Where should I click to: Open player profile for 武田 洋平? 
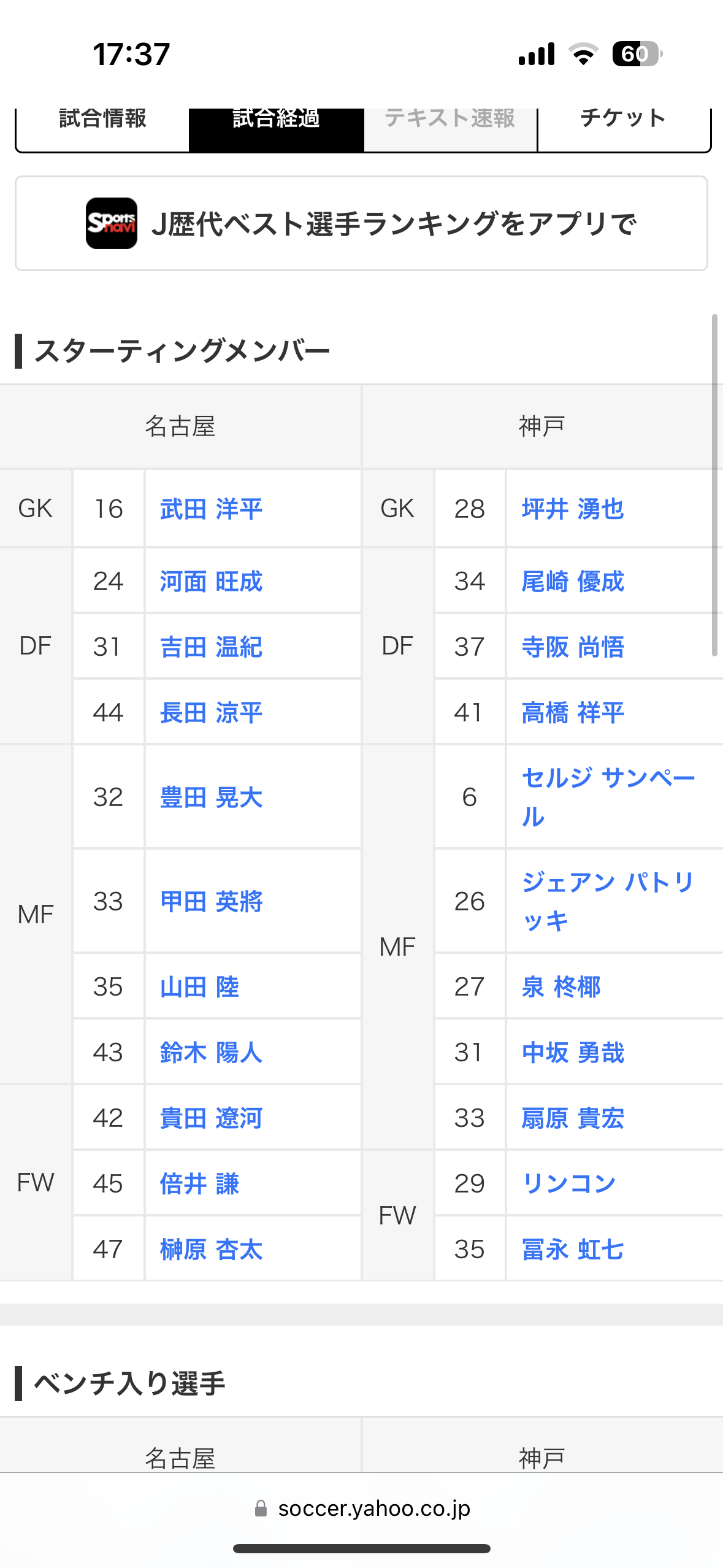(211, 509)
